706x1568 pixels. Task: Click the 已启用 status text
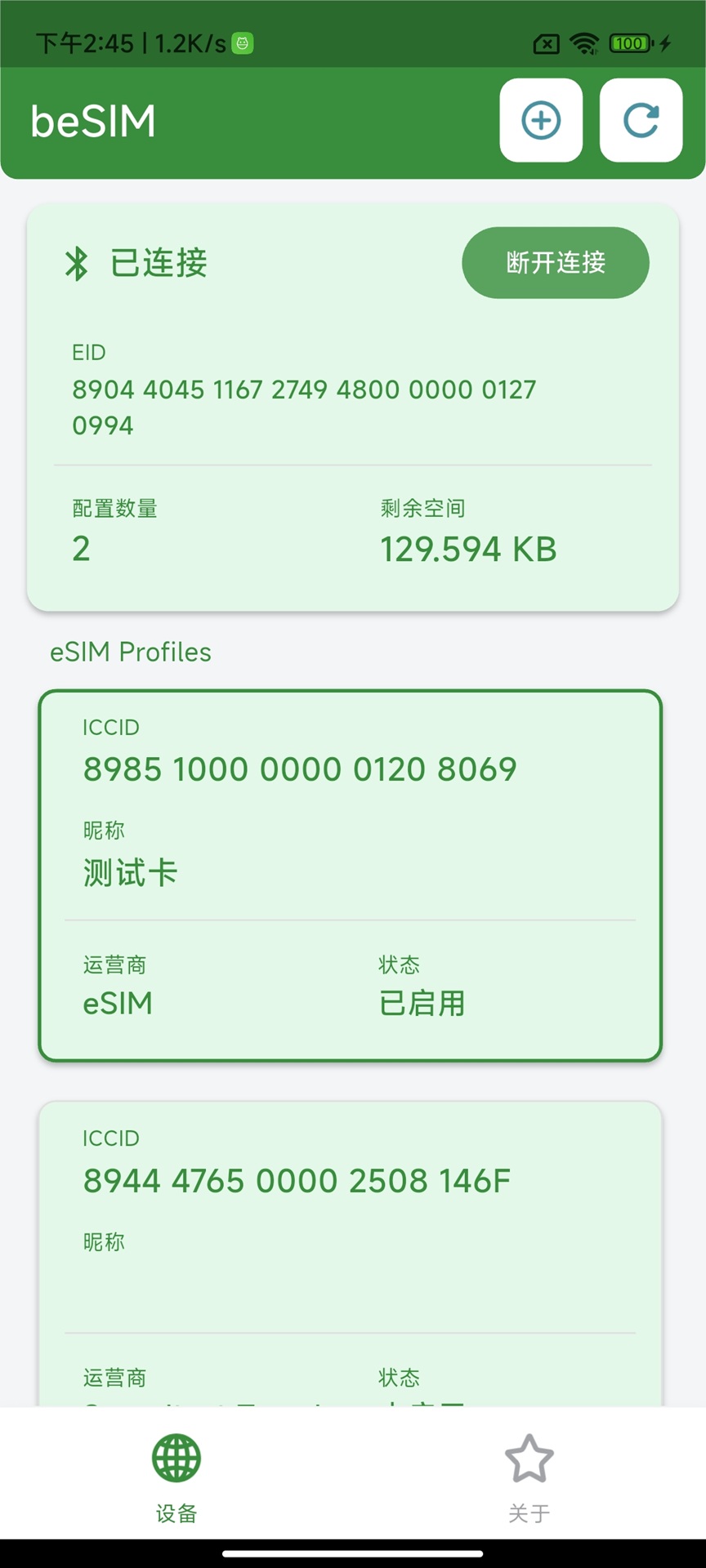coord(422,1003)
